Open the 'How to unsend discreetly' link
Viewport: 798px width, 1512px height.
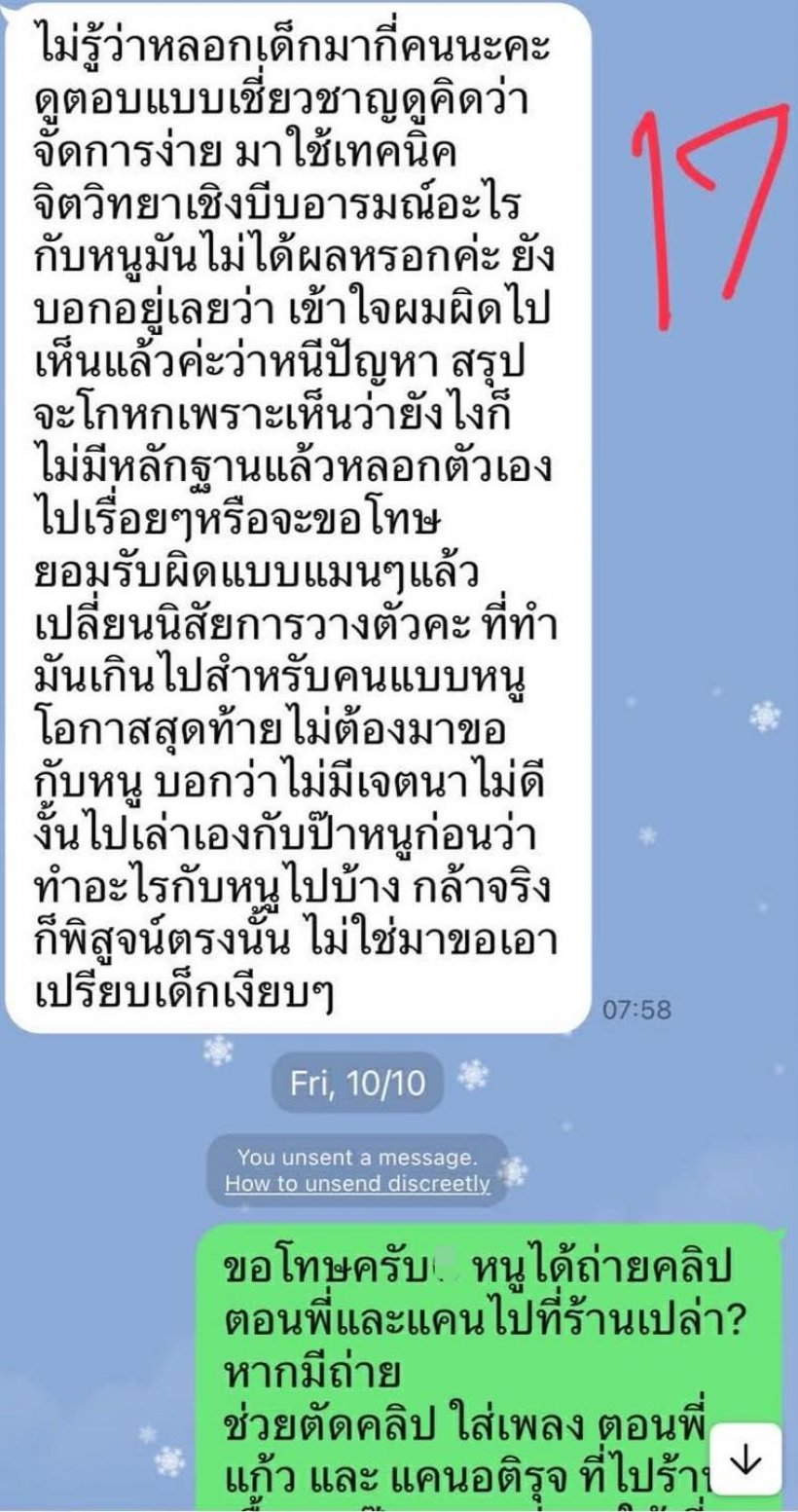(360, 1185)
